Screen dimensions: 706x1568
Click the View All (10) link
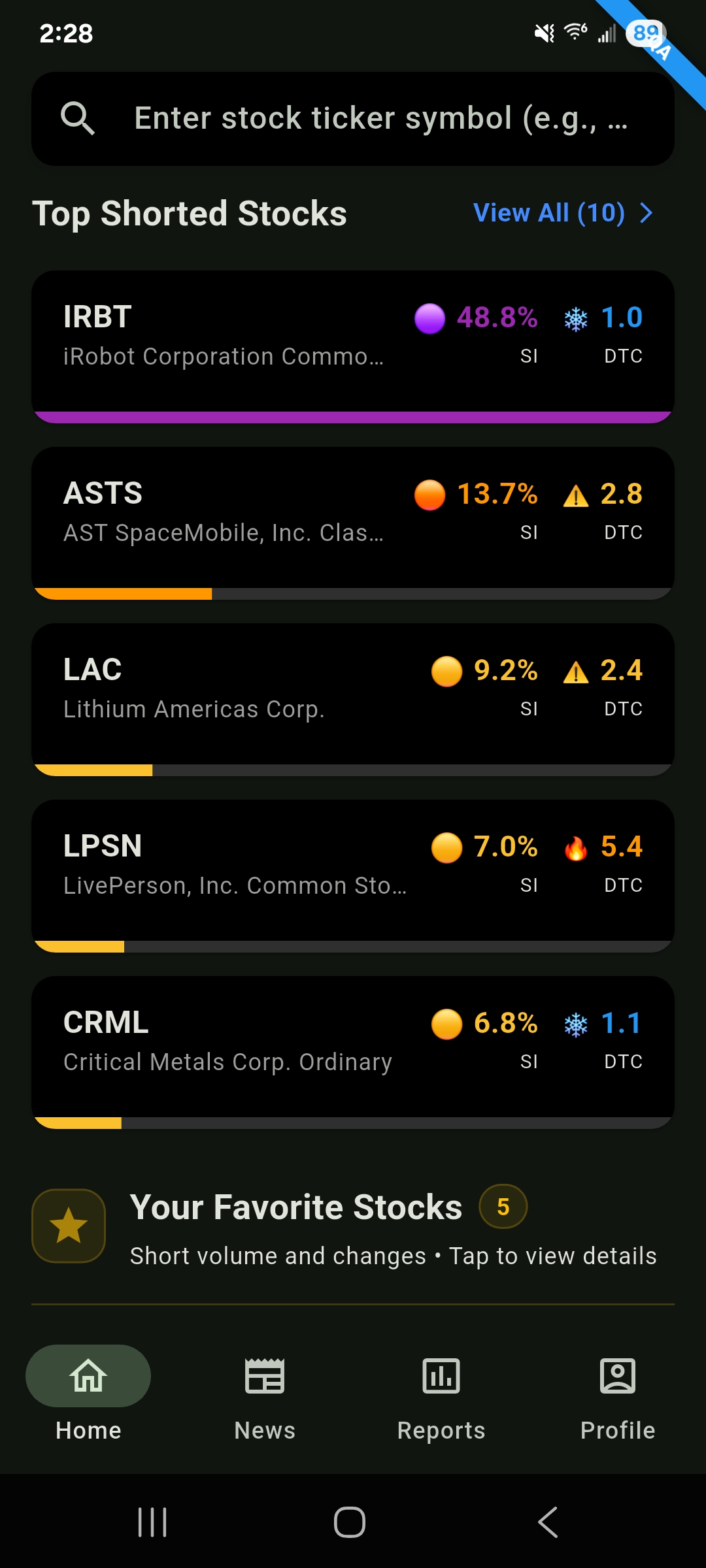click(x=549, y=213)
